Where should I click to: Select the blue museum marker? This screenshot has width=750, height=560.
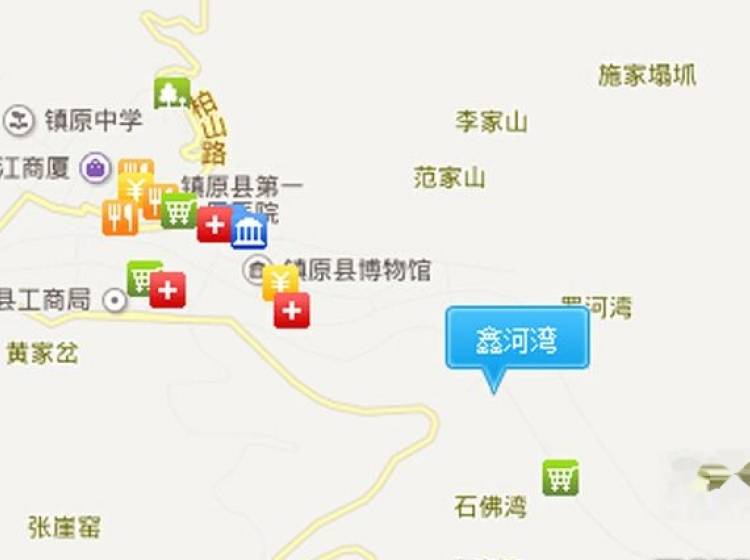pyautogui.click(x=249, y=232)
